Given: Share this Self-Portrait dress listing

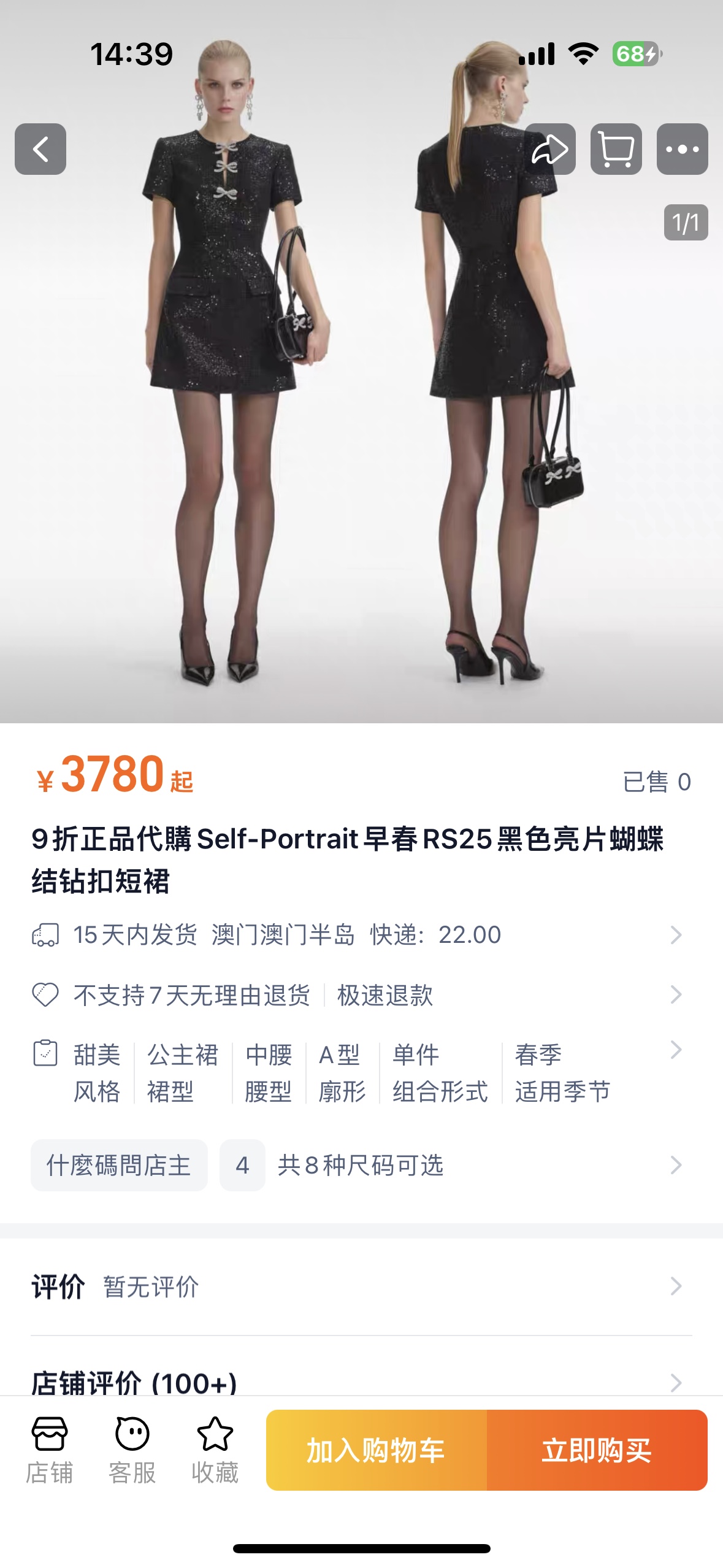Looking at the screenshot, I should tap(550, 149).
